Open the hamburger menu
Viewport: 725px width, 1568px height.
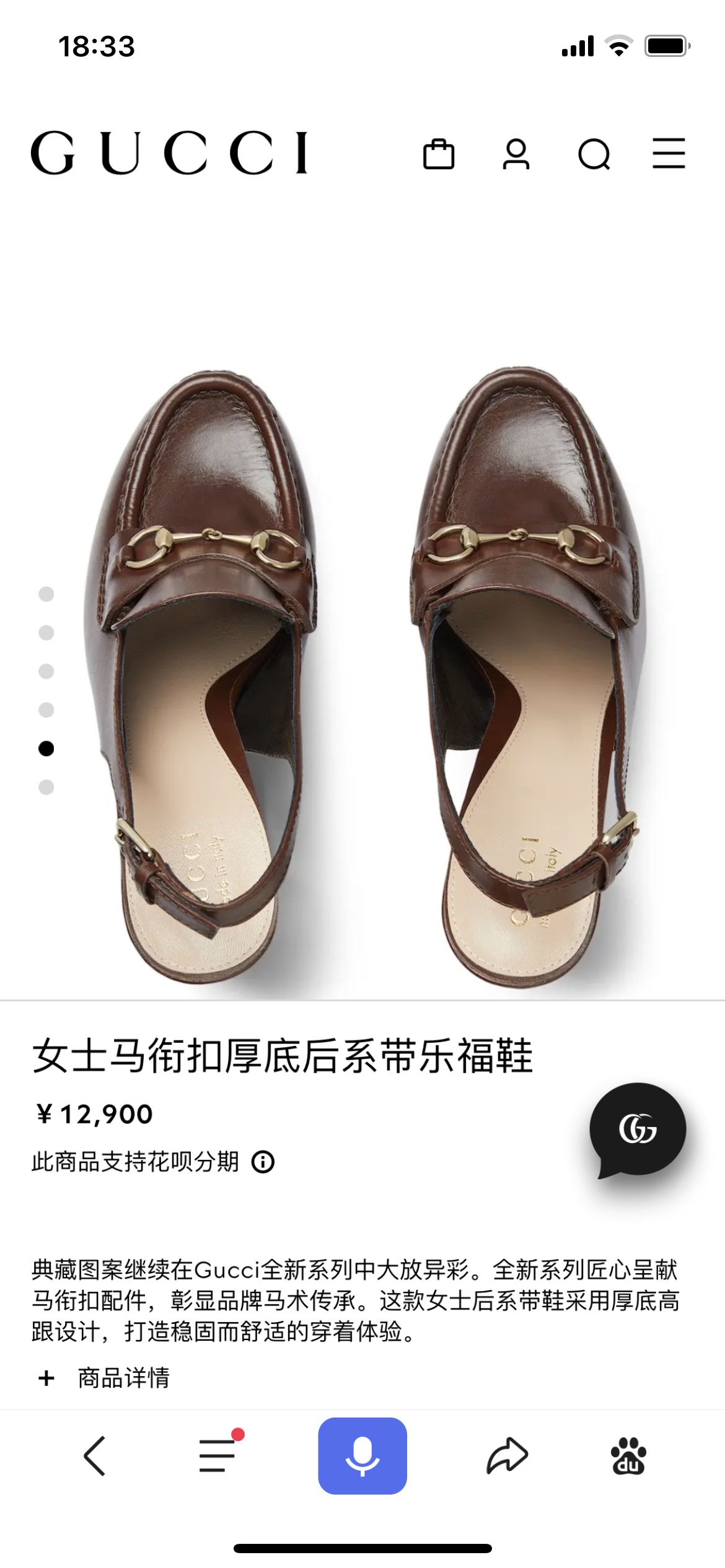click(x=669, y=154)
